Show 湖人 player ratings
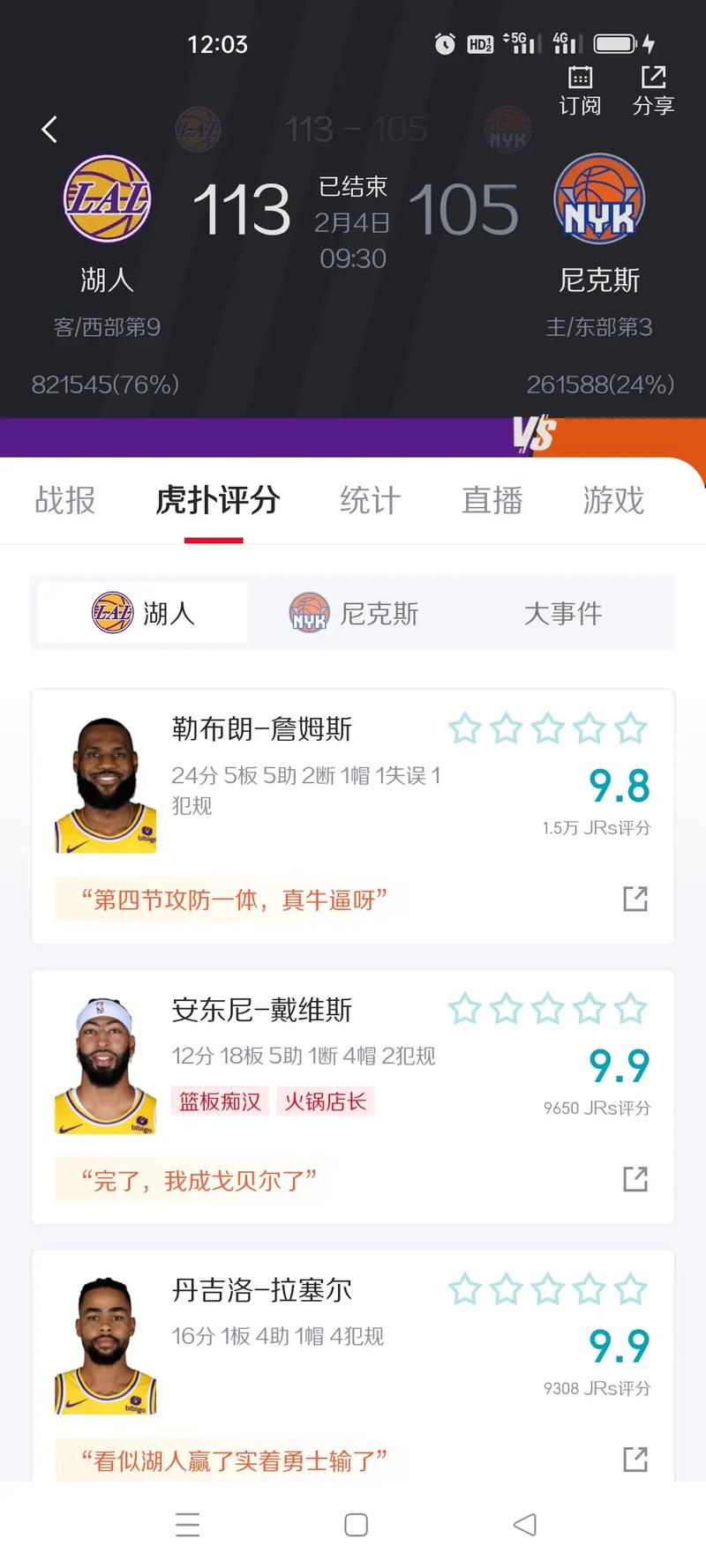Image resolution: width=706 pixels, height=1568 pixels. pyautogui.click(x=143, y=613)
